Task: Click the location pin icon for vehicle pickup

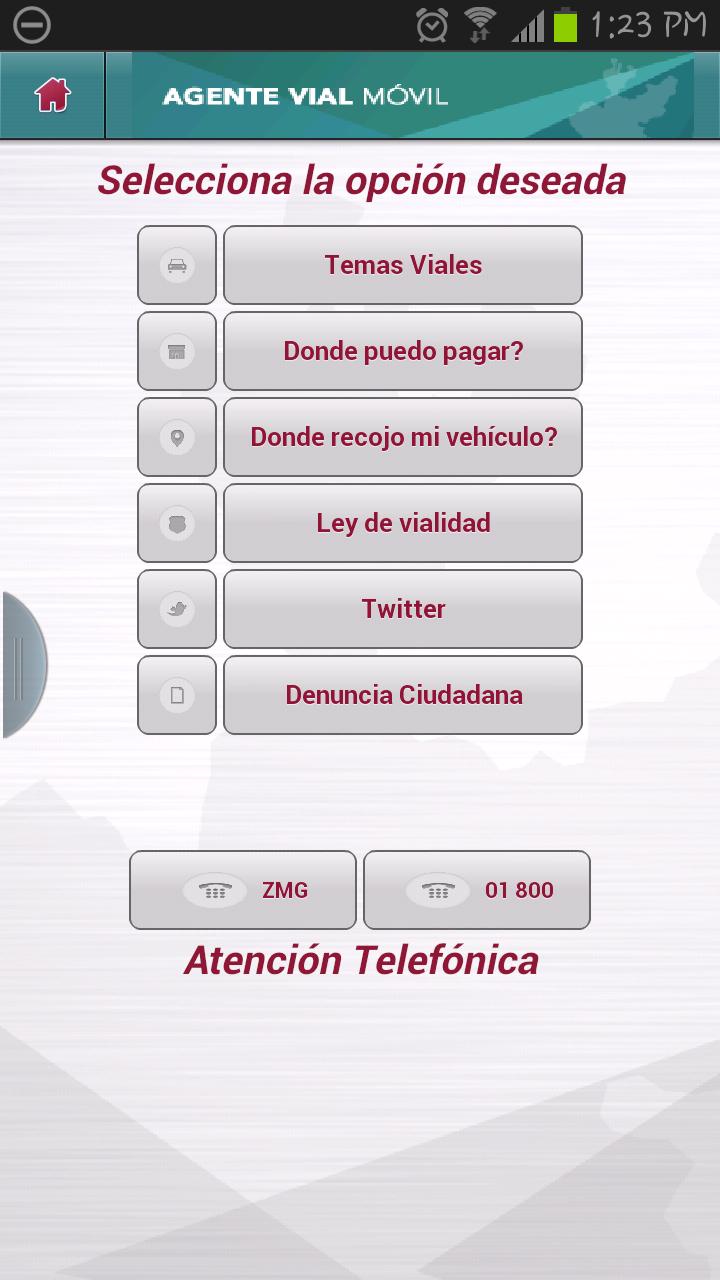Action: (x=176, y=437)
